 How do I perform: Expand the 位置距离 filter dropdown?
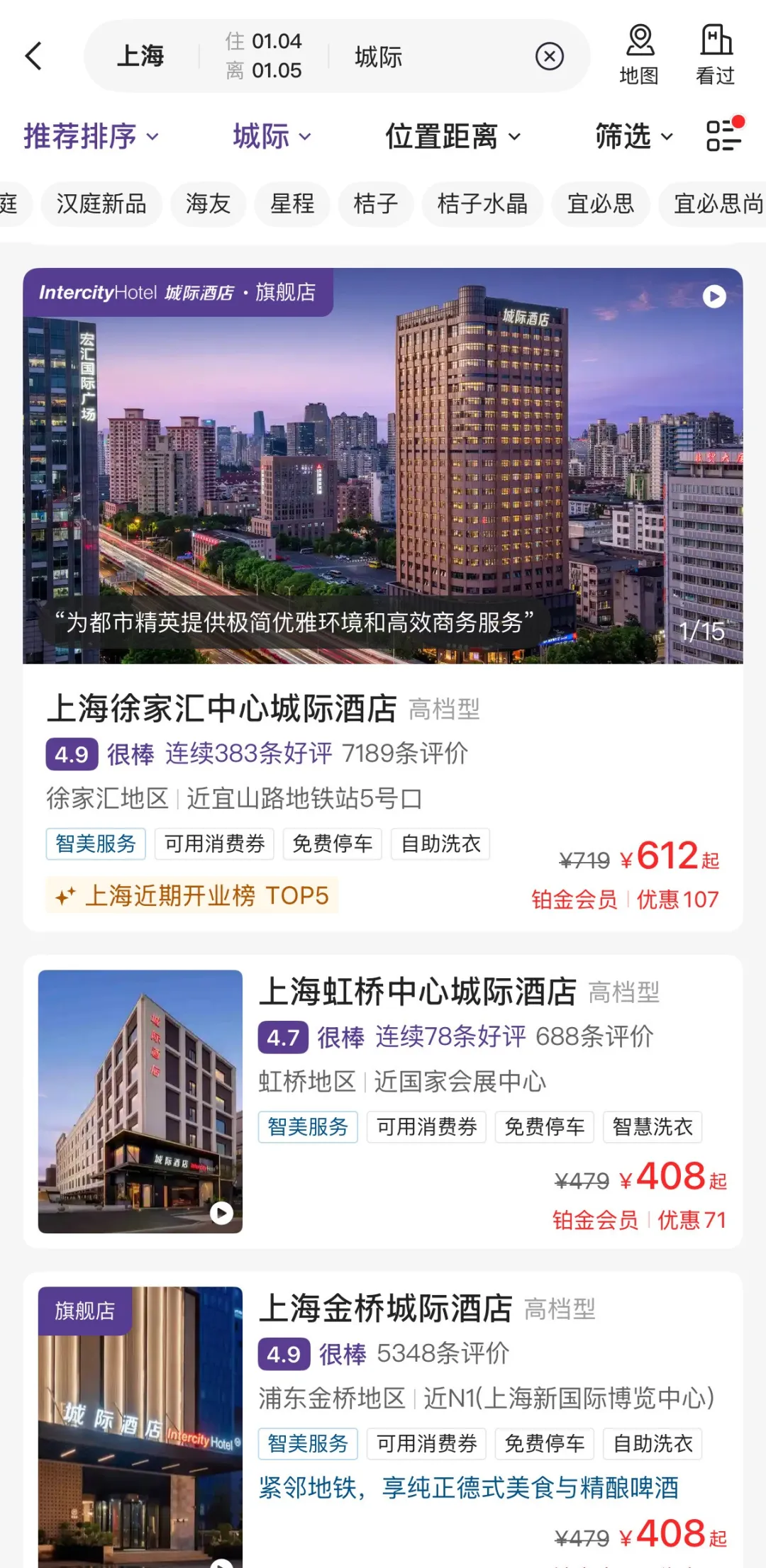point(453,136)
